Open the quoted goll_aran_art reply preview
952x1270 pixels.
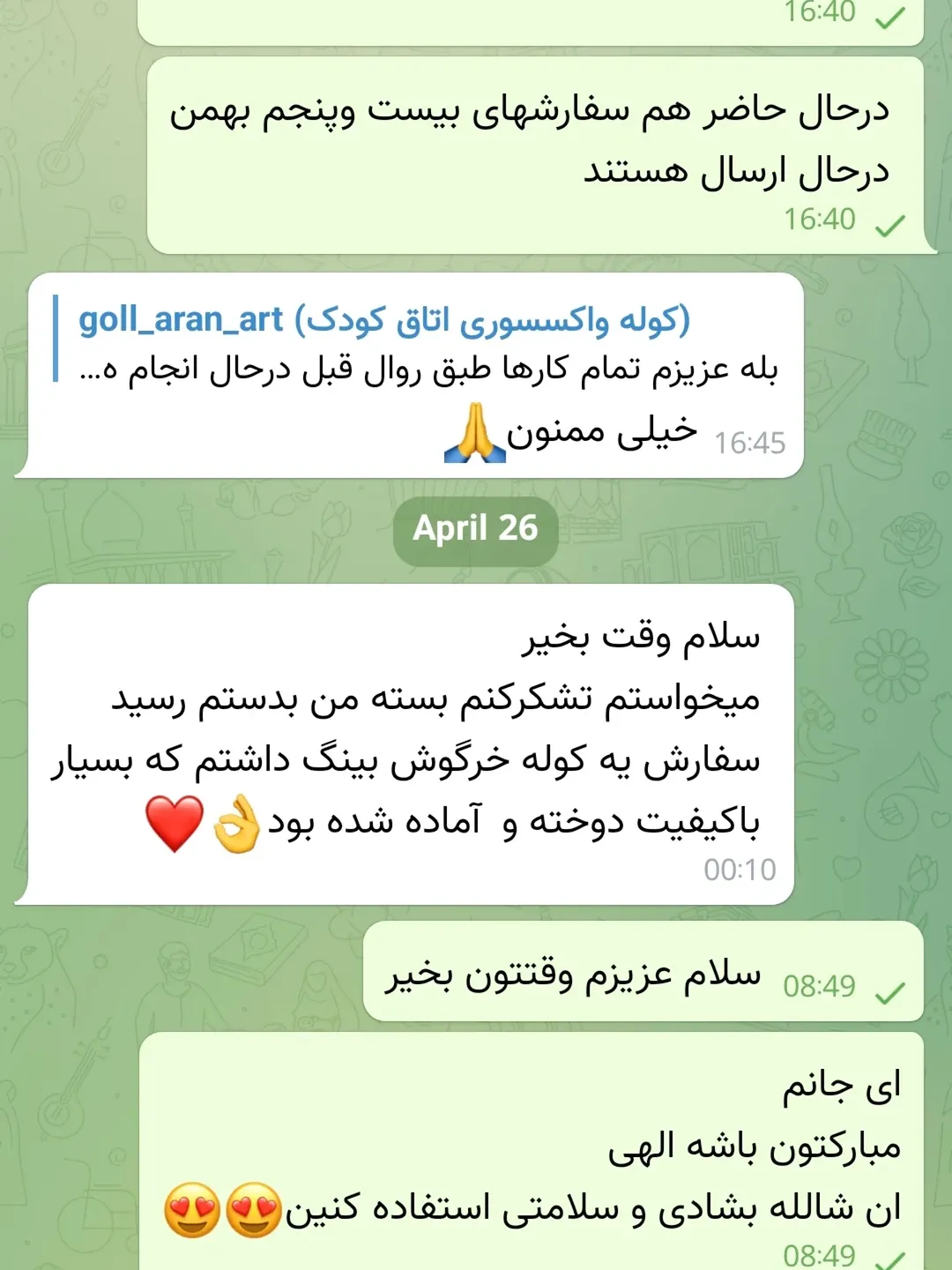(x=418, y=343)
